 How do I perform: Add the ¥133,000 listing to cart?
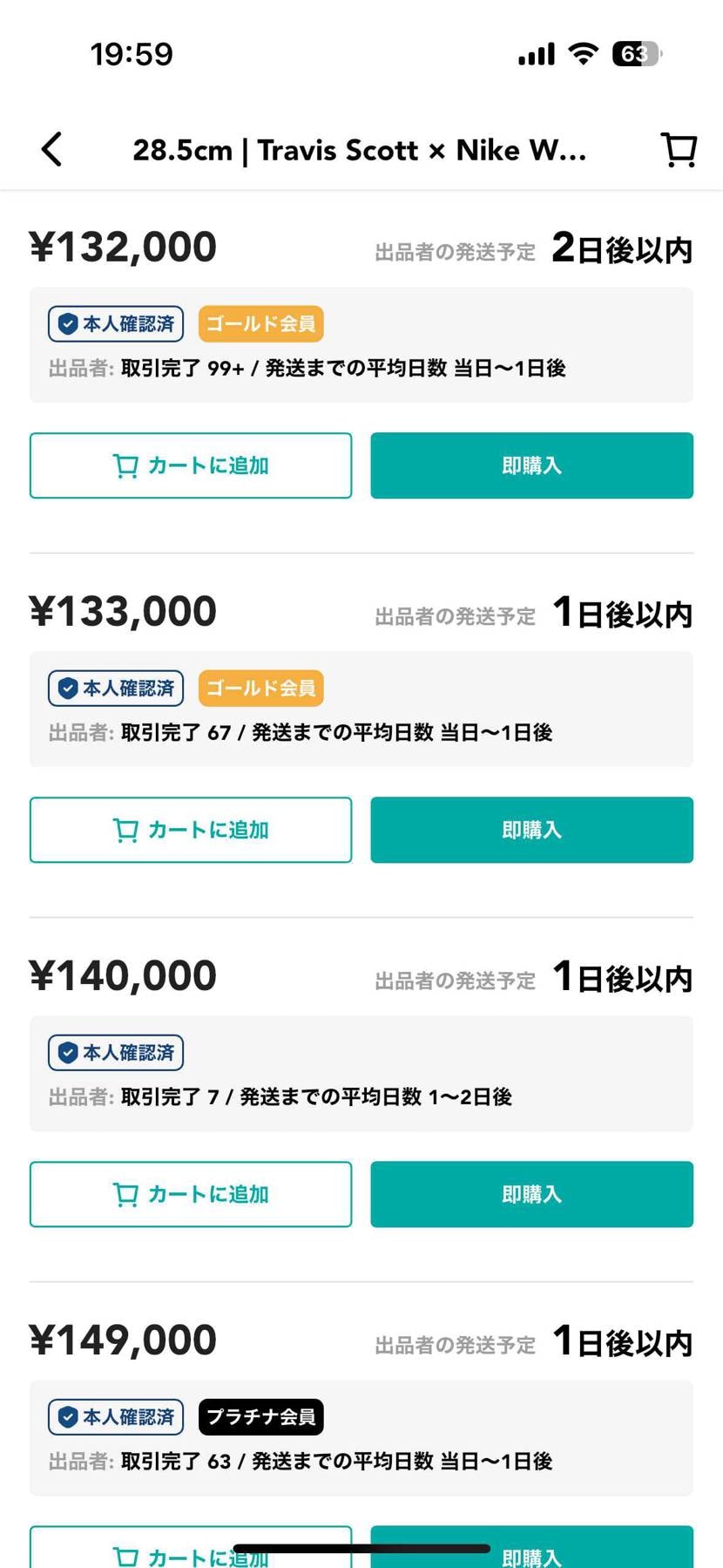pos(191,830)
